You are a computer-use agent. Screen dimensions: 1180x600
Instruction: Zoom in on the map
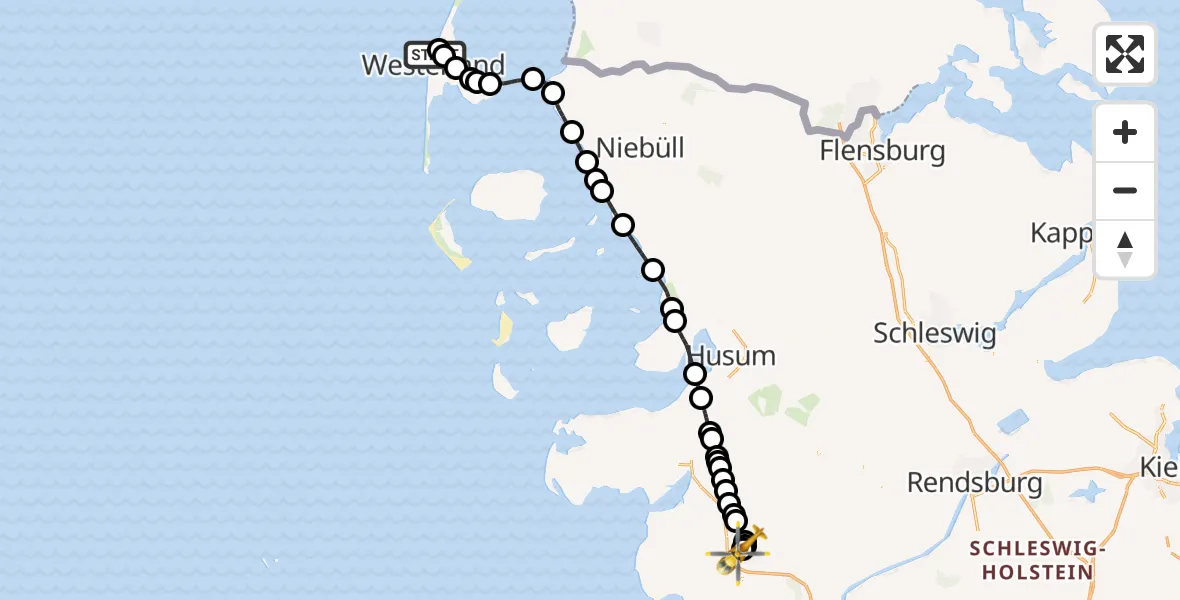pyautogui.click(x=1125, y=133)
